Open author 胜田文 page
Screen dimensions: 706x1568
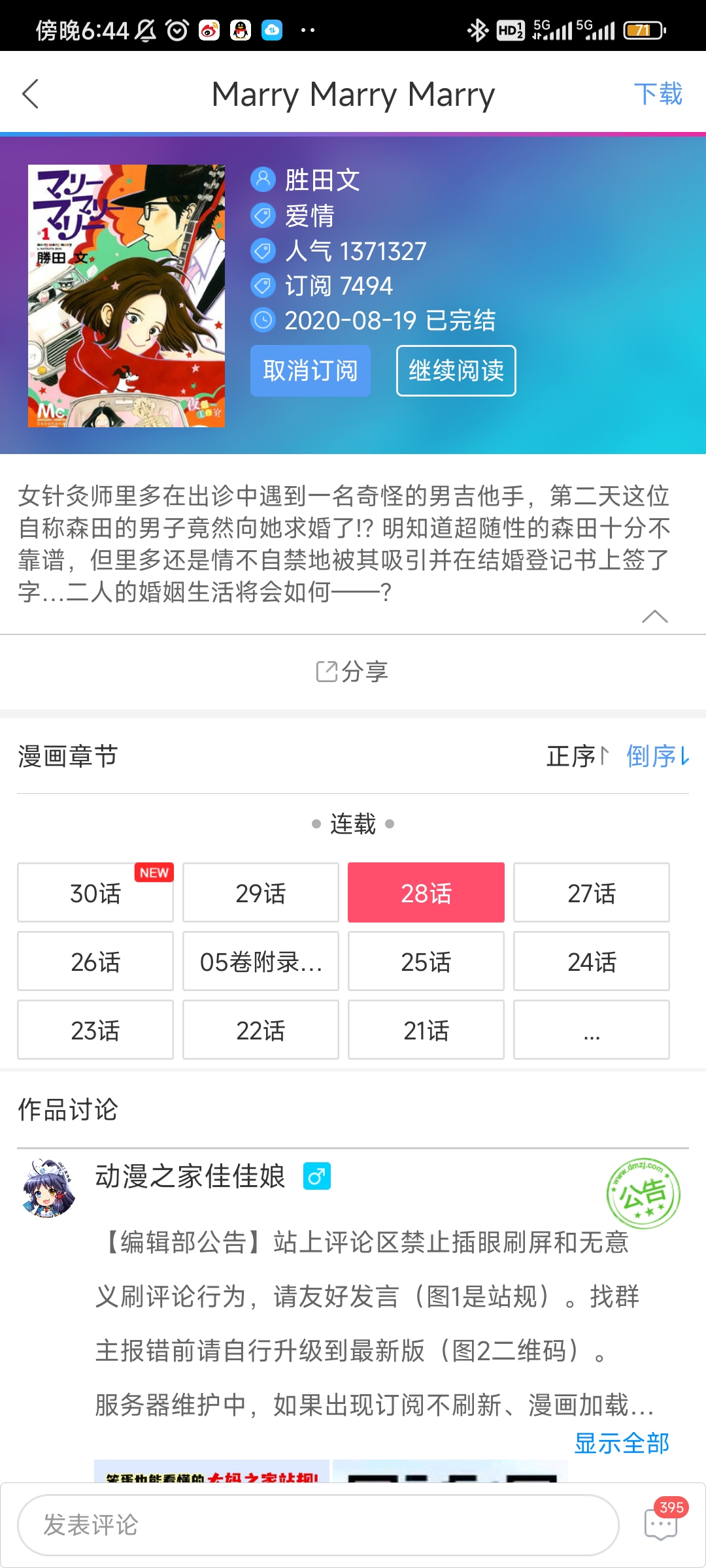click(322, 180)
